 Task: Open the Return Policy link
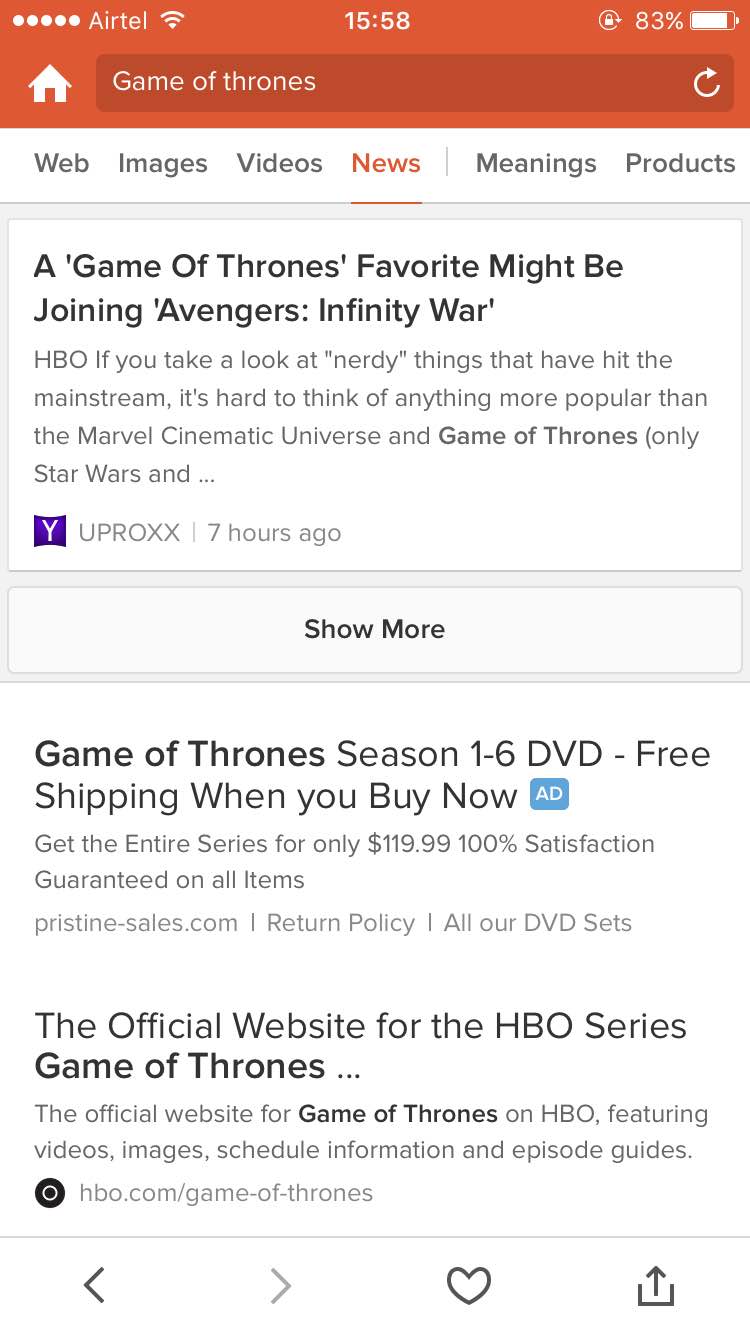(x=340, y=923)
